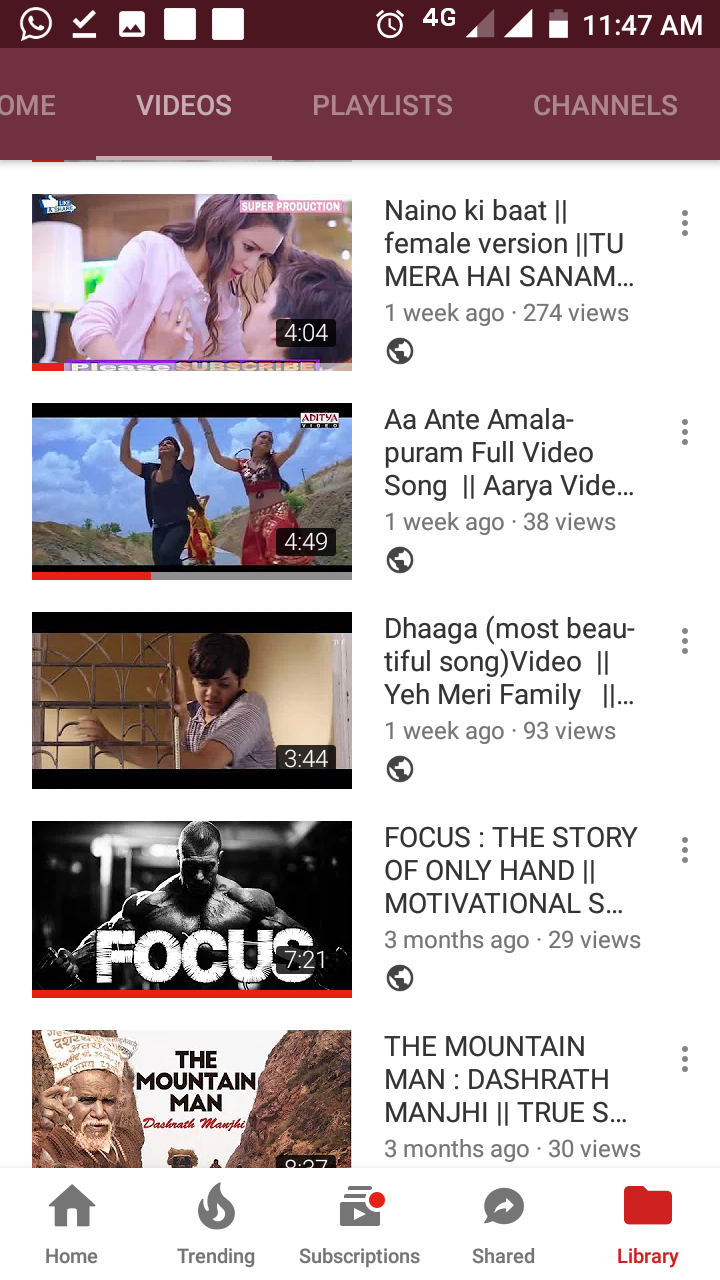Play Aa Ante Amalapuram video thumbnail
The image size is (720, 1280).
(192, 491)
